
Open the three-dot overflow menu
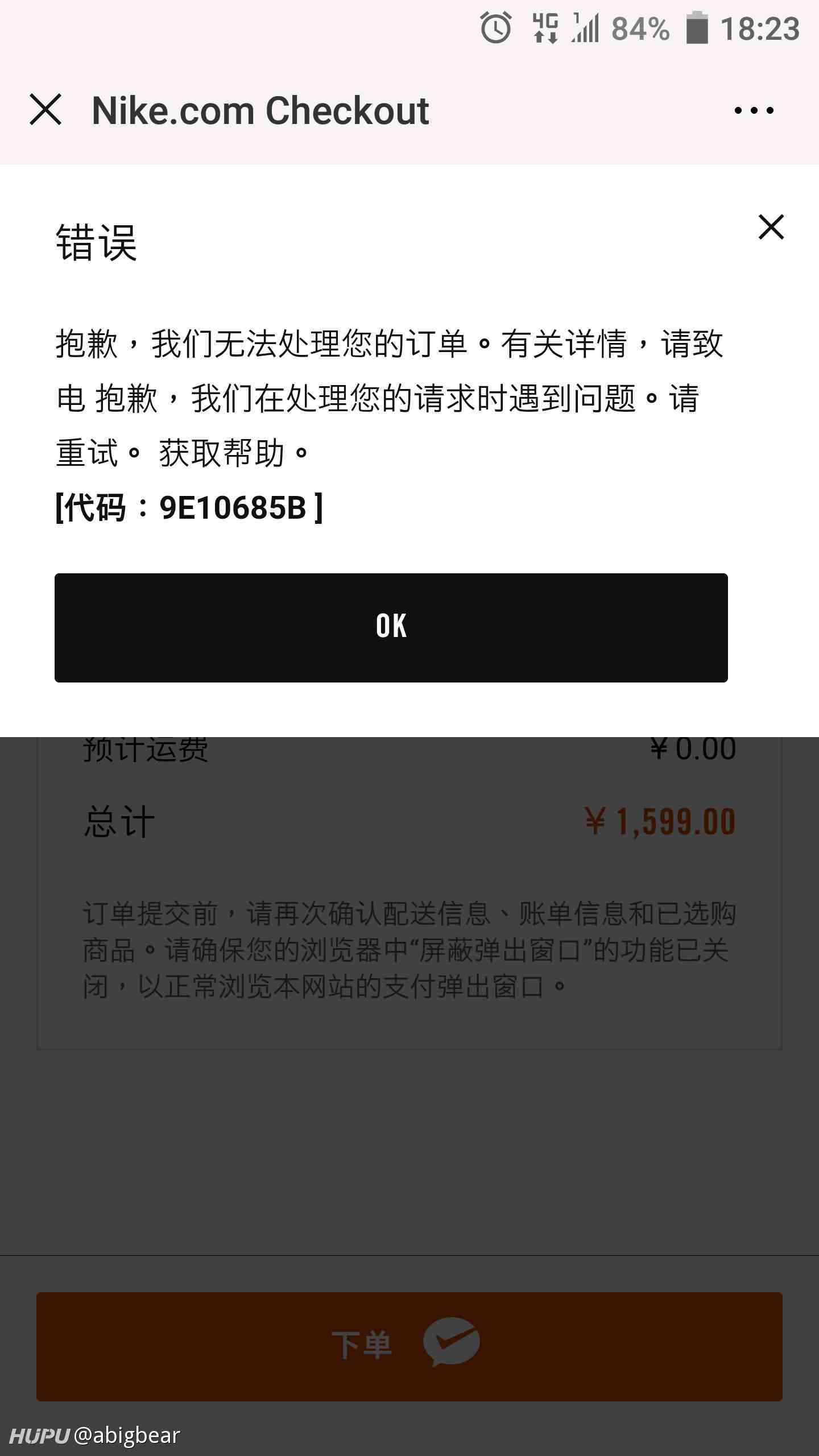[754, 110]
